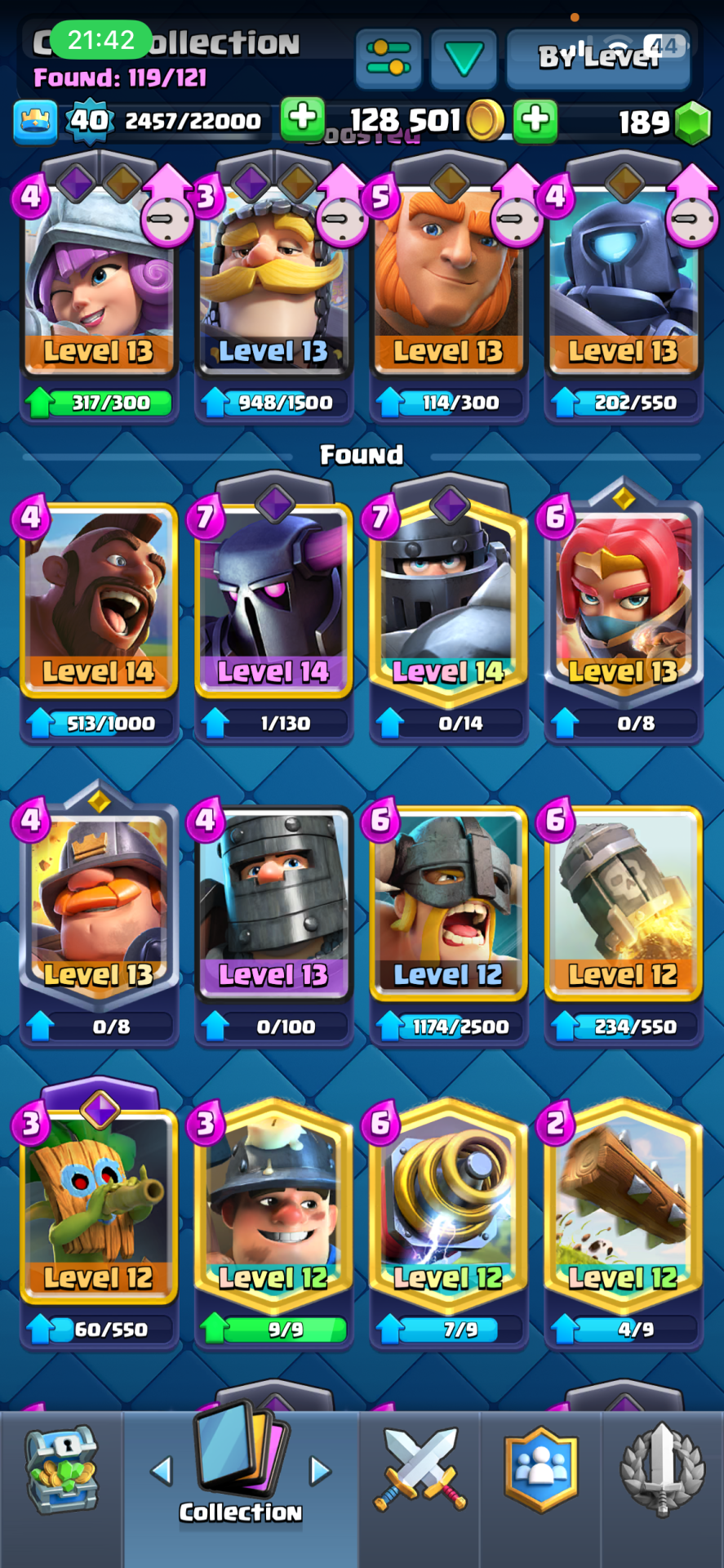The height and width of the screenshot is (1568, 724).
Task: Select The Log card 4/9
Action: click(623, 1205)
